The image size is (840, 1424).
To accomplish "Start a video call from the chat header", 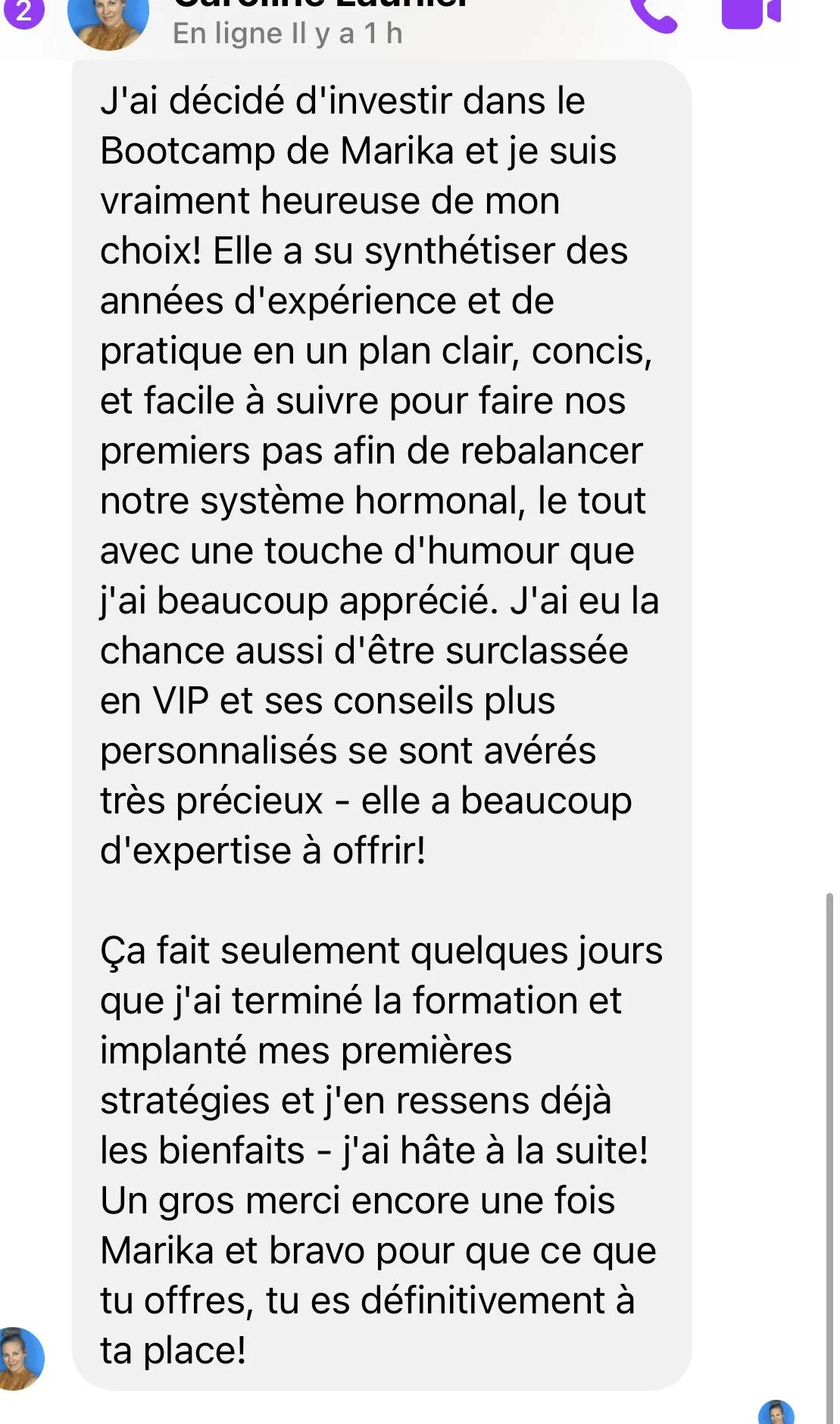I will coord(749,12).
